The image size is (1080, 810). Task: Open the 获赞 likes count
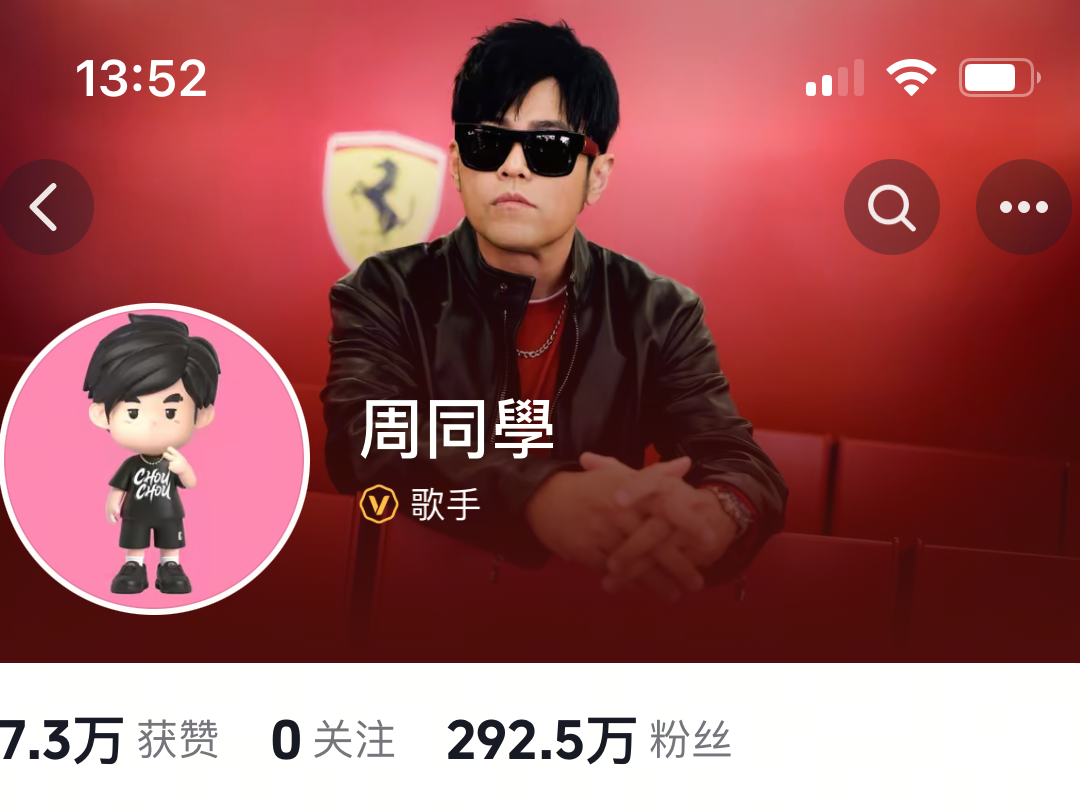pos(110,741)
